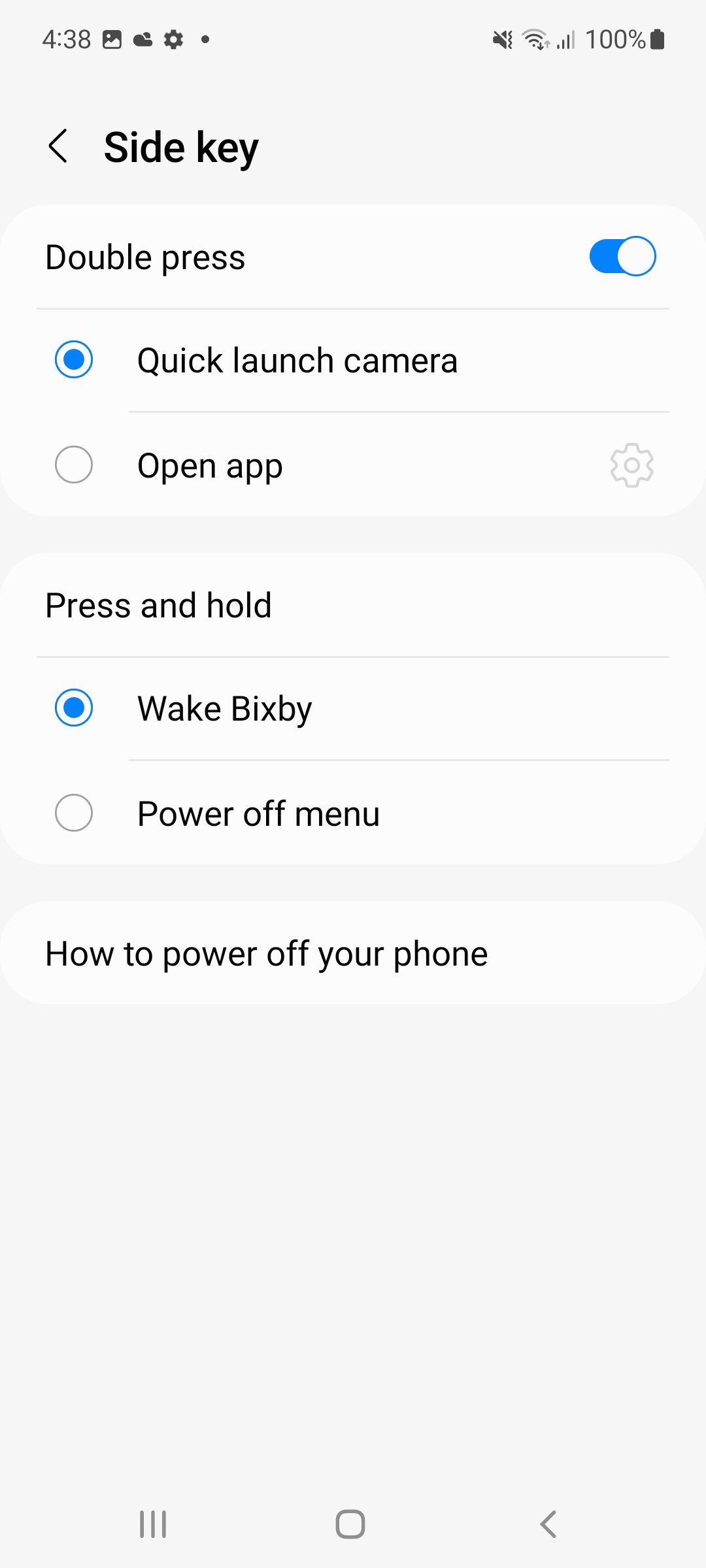Tap the system home button
This screenshot has height=1568, width=706.
(350, 1524)
